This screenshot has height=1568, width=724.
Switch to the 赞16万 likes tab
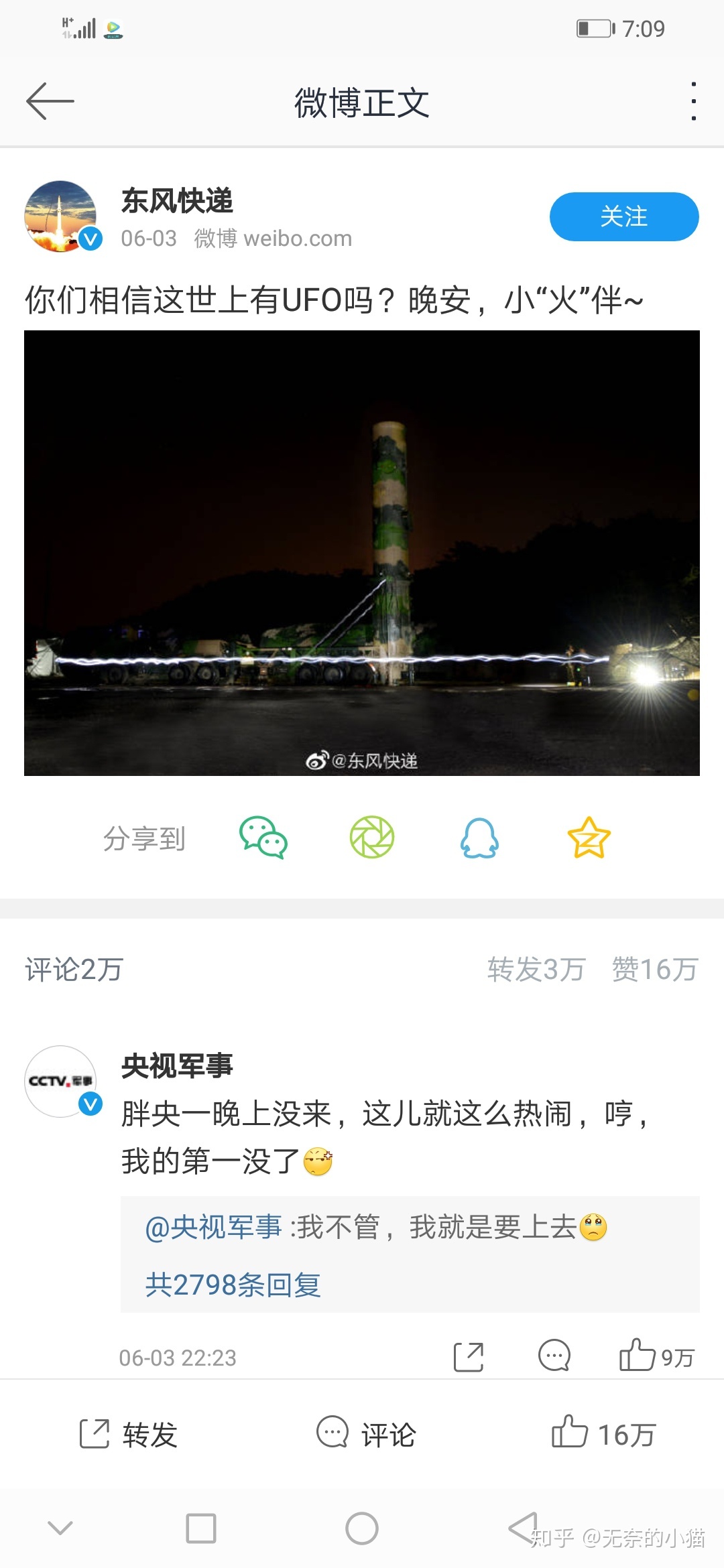point(655,970)
